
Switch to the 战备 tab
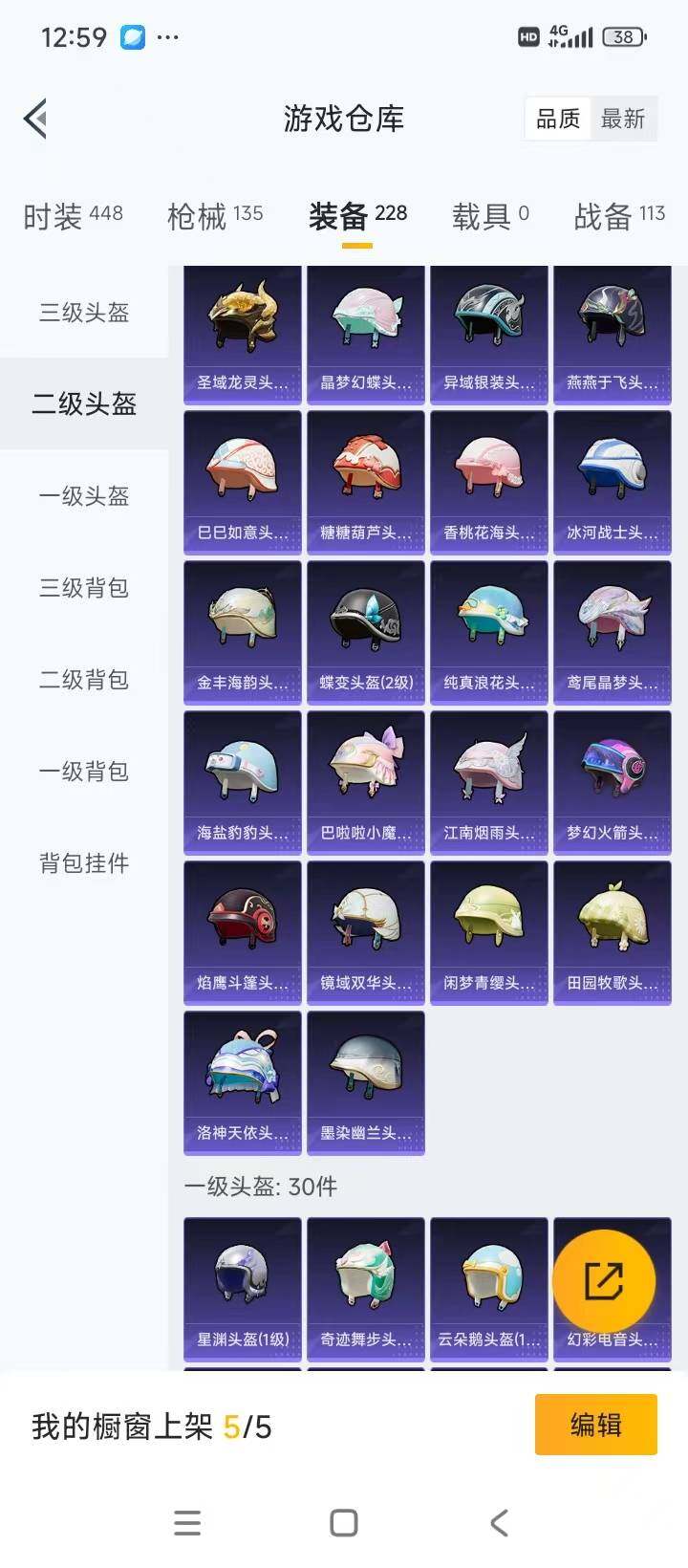[x=618, y=216]
